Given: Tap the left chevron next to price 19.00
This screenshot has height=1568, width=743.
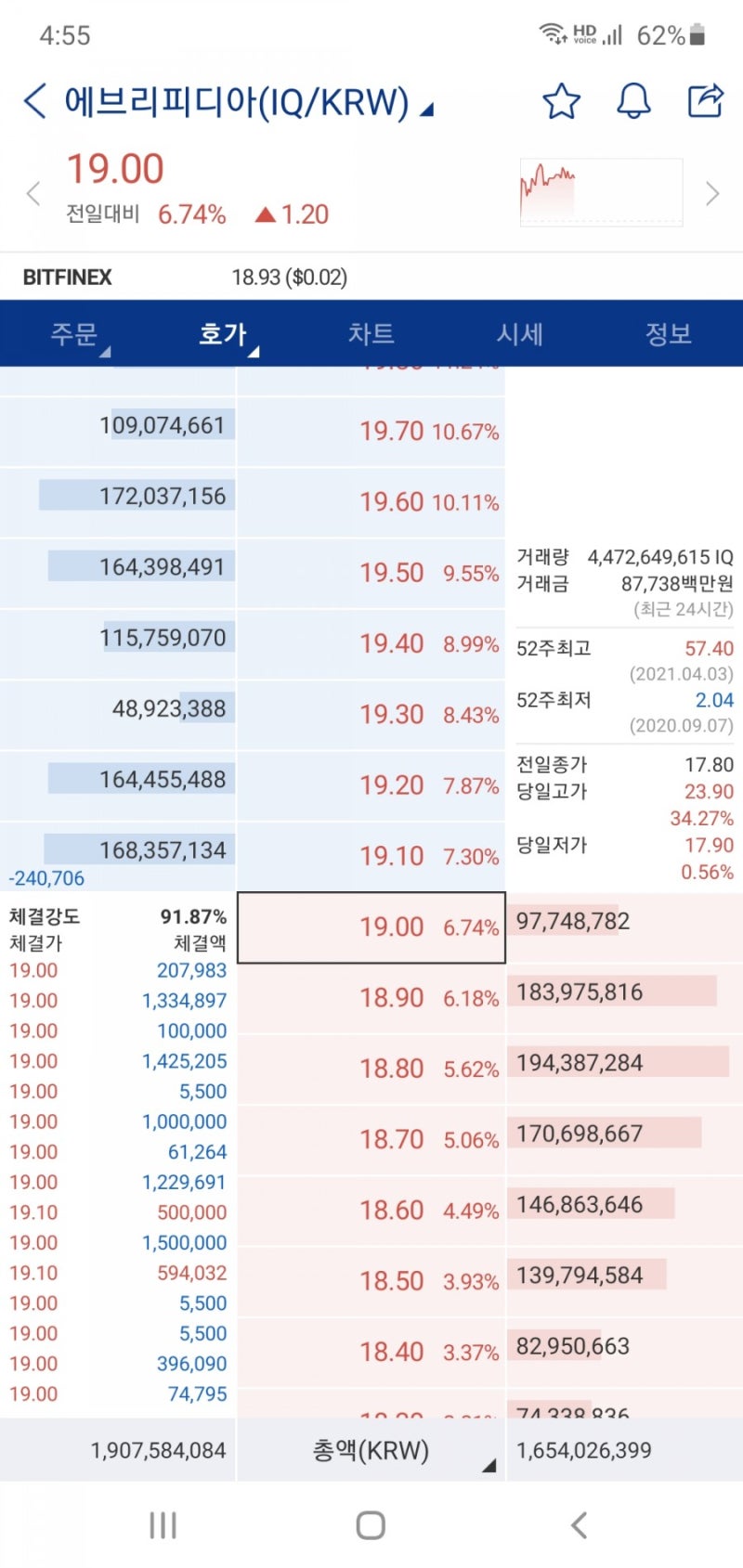Looking at the screenshot, I should [33, 193].
